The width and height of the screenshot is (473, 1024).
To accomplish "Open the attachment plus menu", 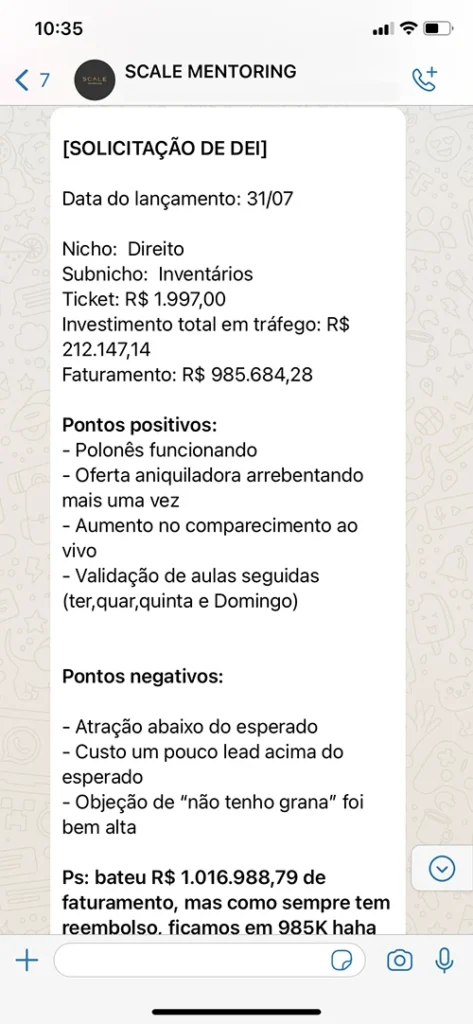I will point(27,961).
